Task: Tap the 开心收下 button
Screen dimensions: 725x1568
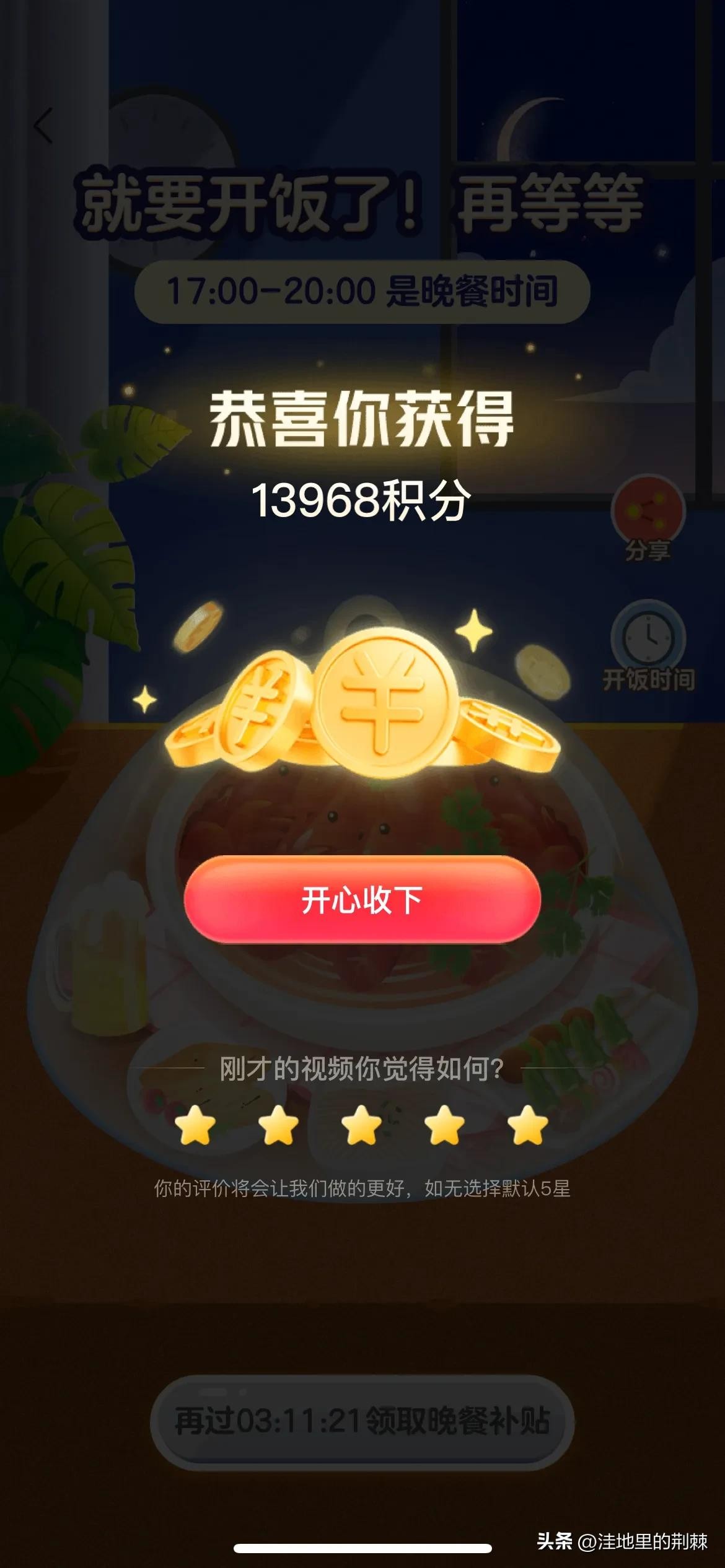Action: pyautogui.click(x=362, y=900)
